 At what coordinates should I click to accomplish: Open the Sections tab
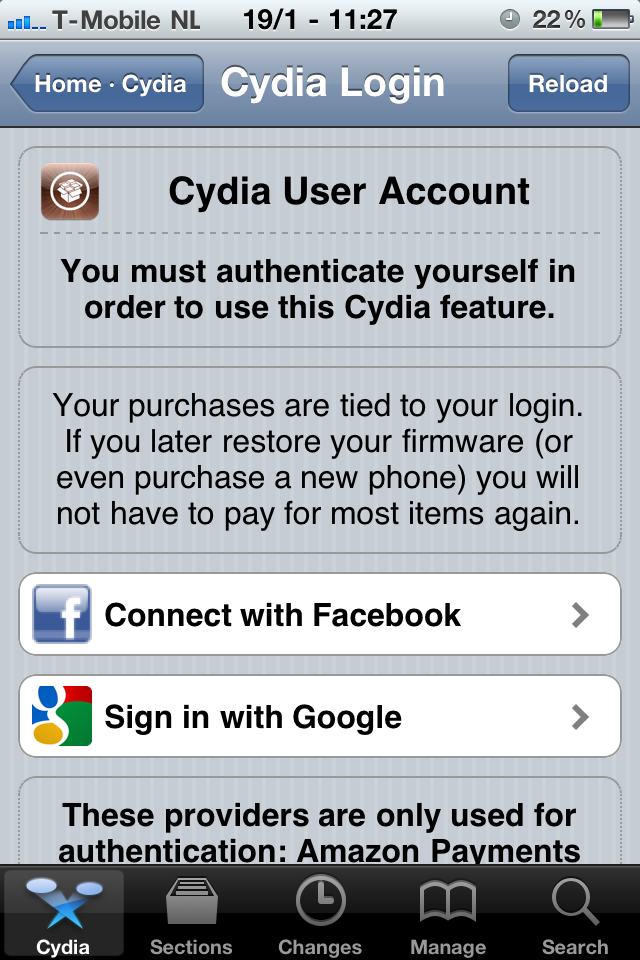click(191, 914)
